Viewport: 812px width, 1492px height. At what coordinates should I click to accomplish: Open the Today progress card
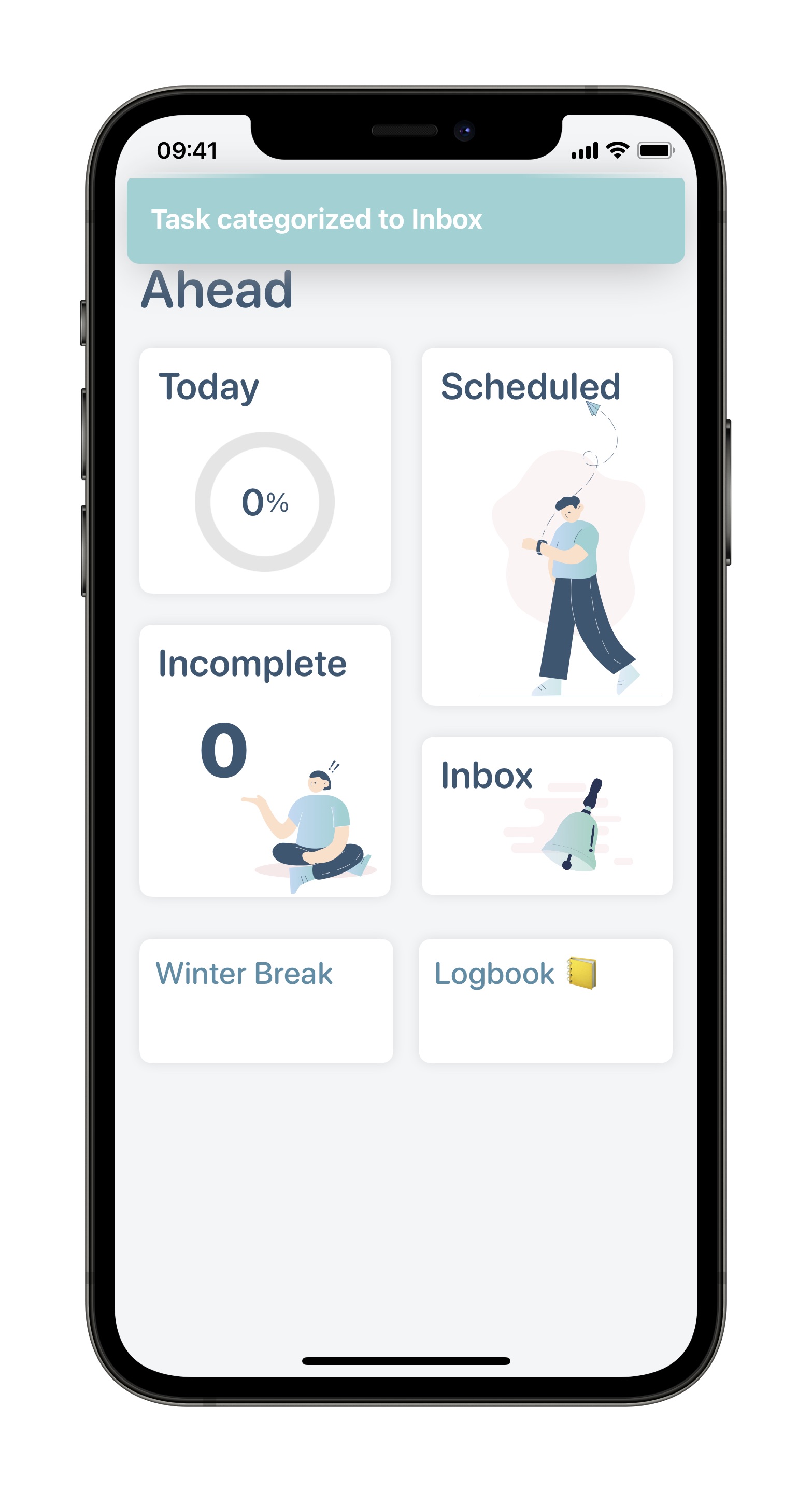click(x=264, y=470)
